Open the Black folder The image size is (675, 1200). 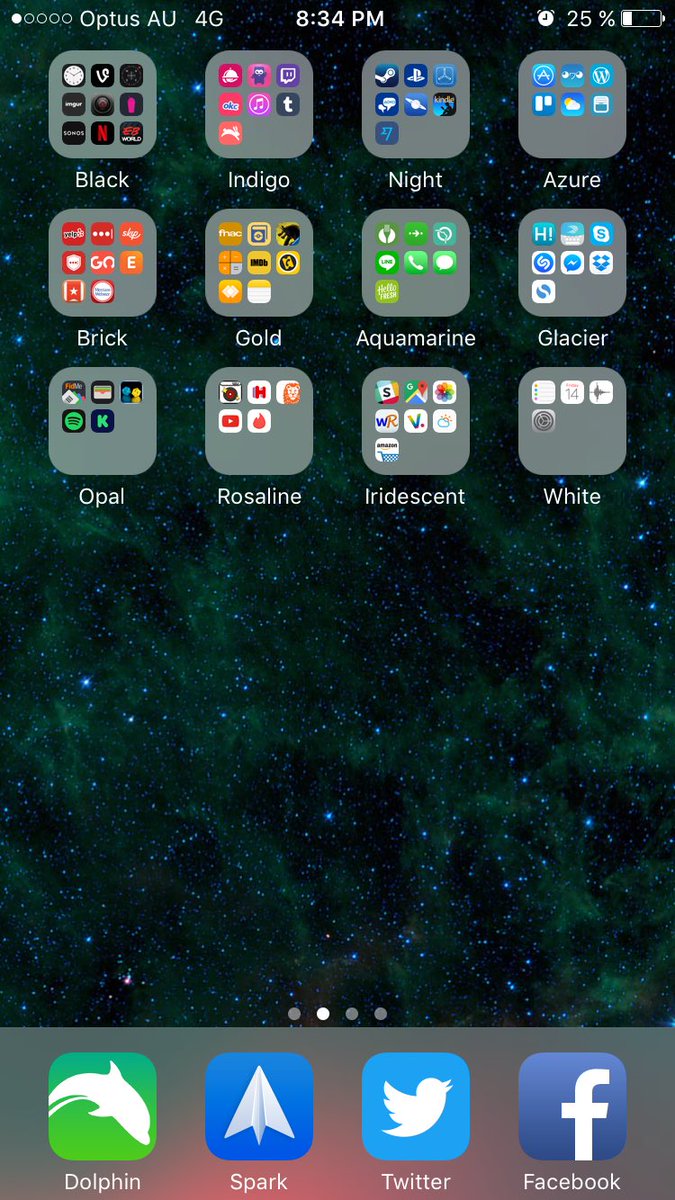point(102,105)
